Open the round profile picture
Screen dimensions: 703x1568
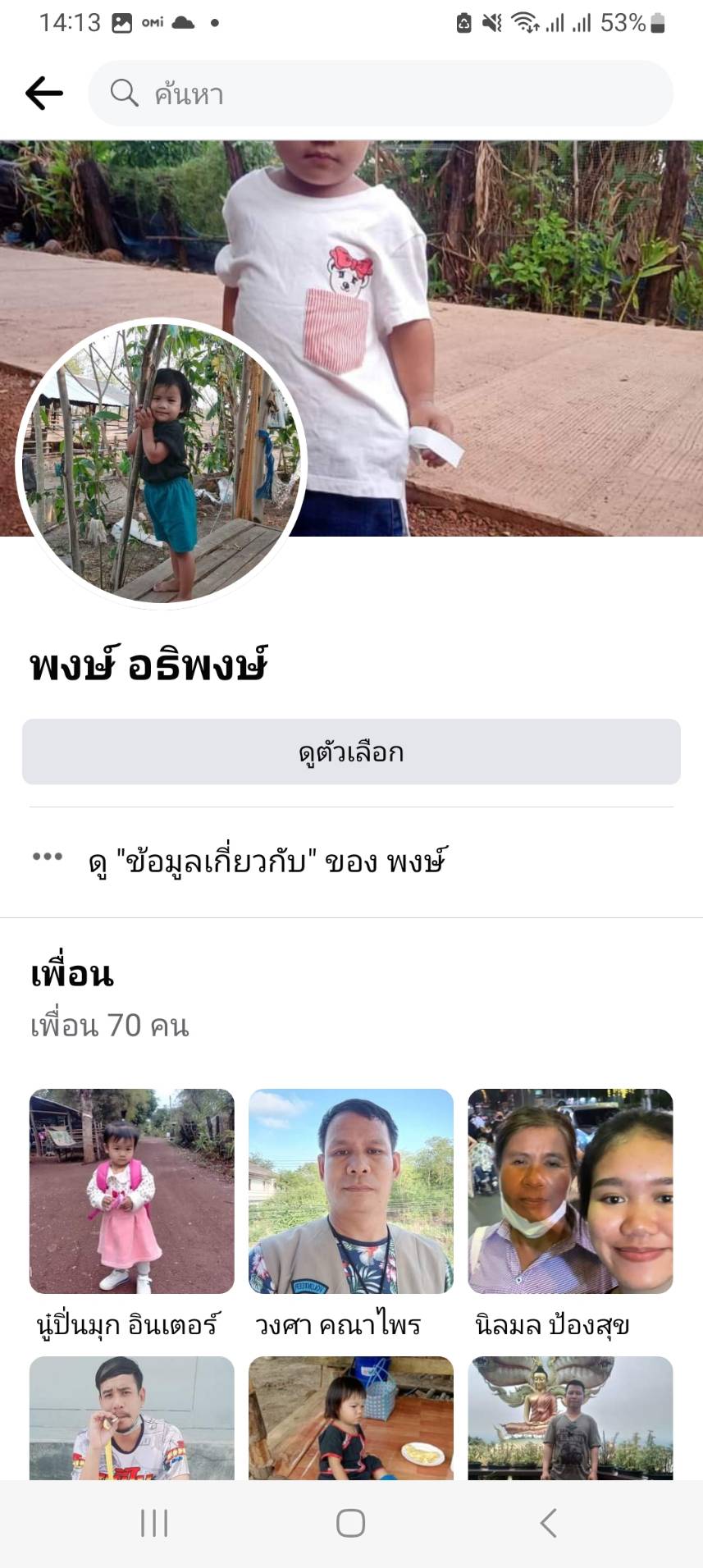pyautogui.click(x=161, y=463)
